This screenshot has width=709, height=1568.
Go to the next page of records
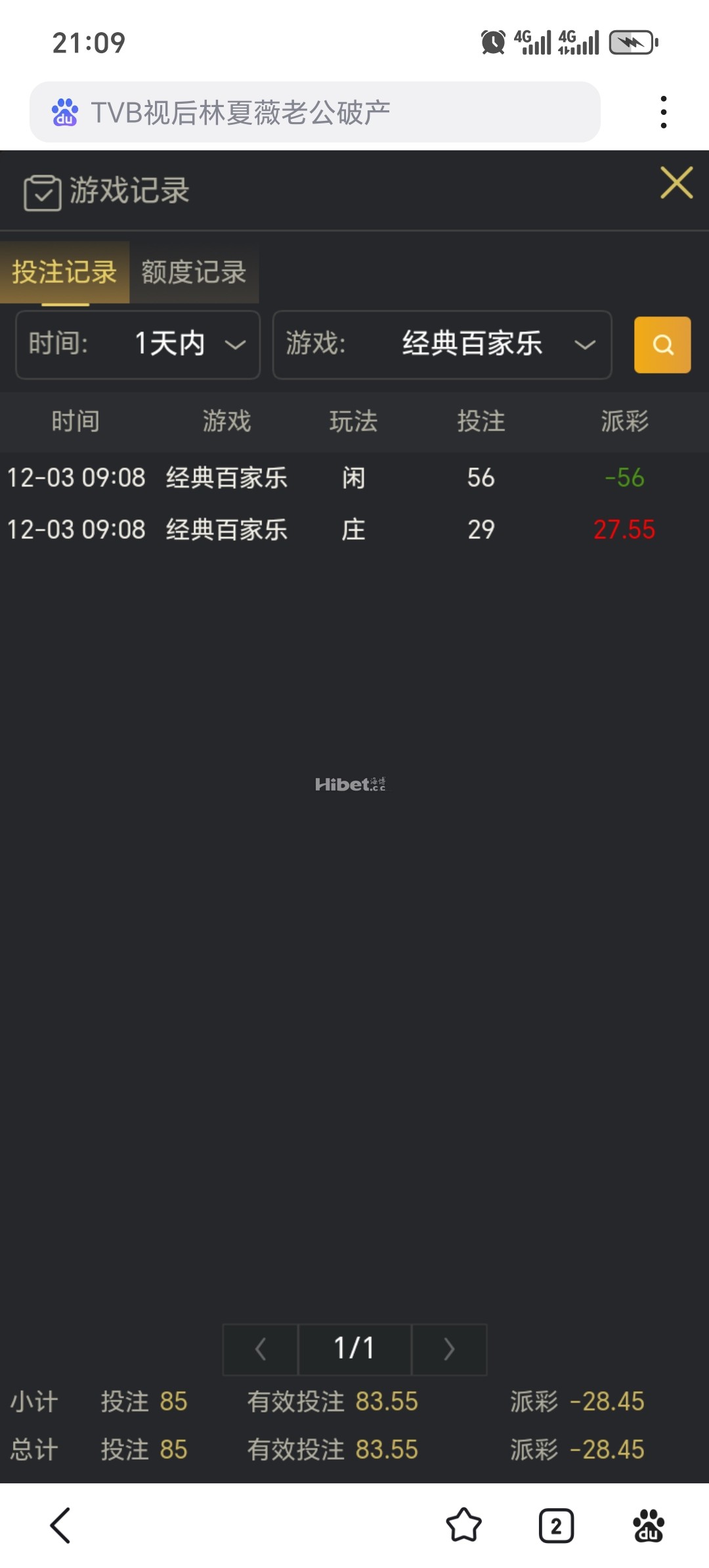point(449,1349)
